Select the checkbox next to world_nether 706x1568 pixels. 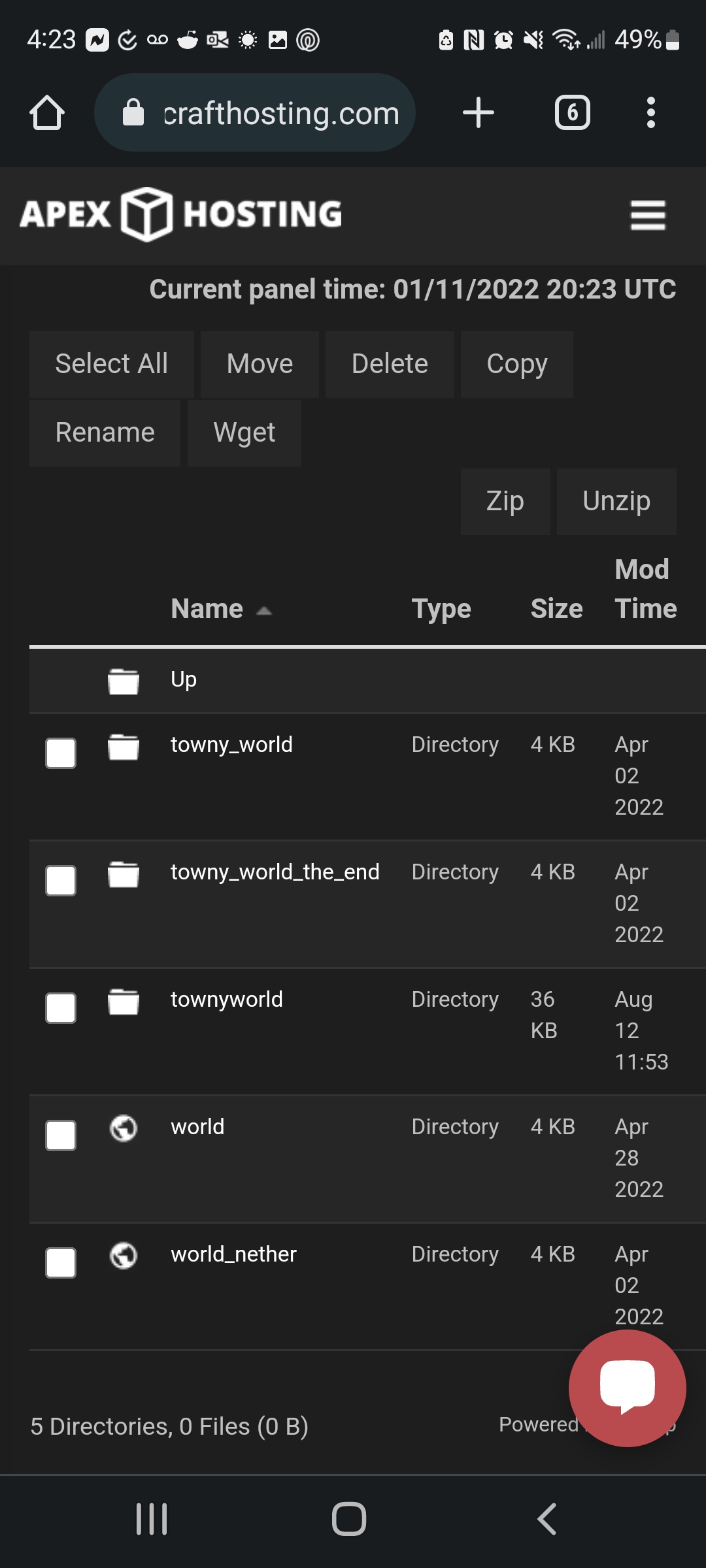pos(60,1262)
